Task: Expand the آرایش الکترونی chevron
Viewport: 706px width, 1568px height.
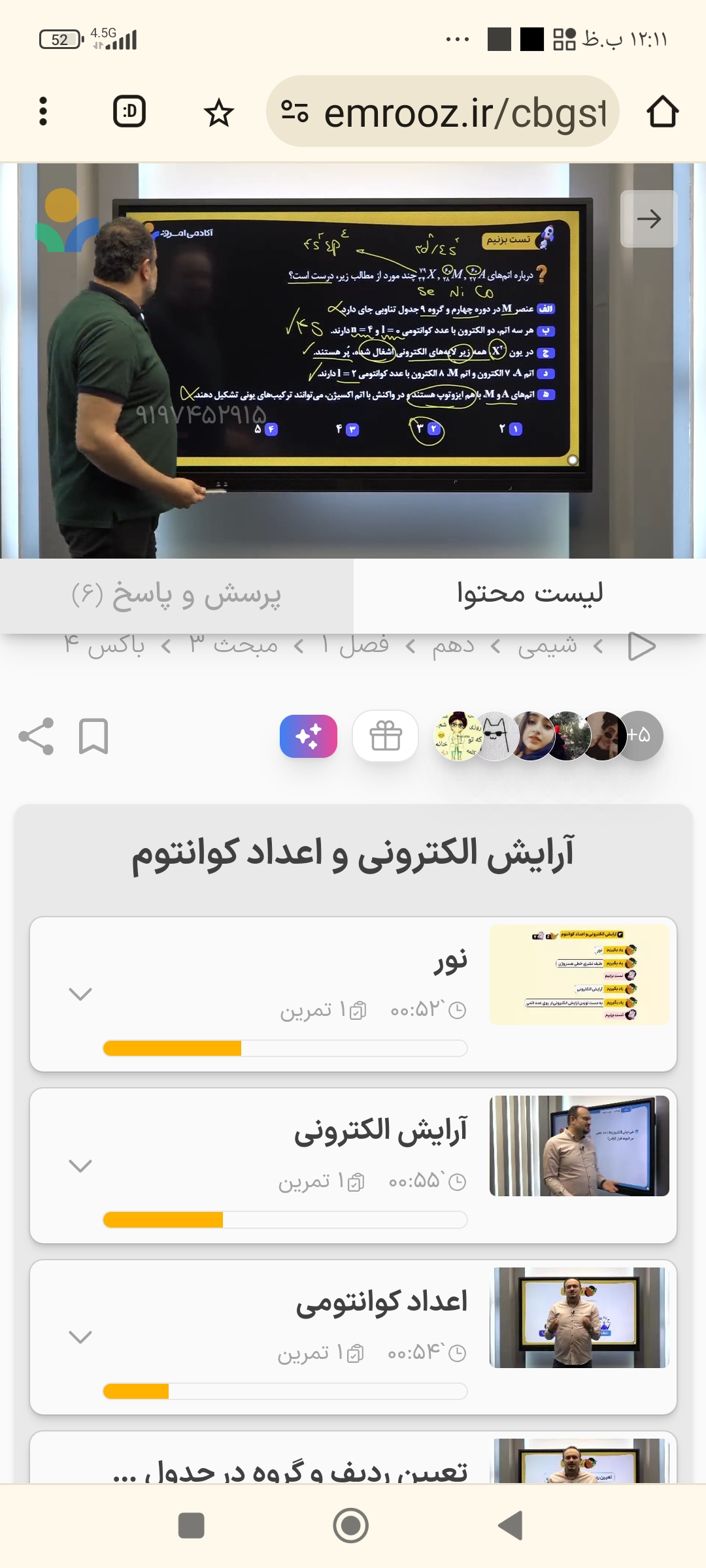Action: coord(80,1166)
